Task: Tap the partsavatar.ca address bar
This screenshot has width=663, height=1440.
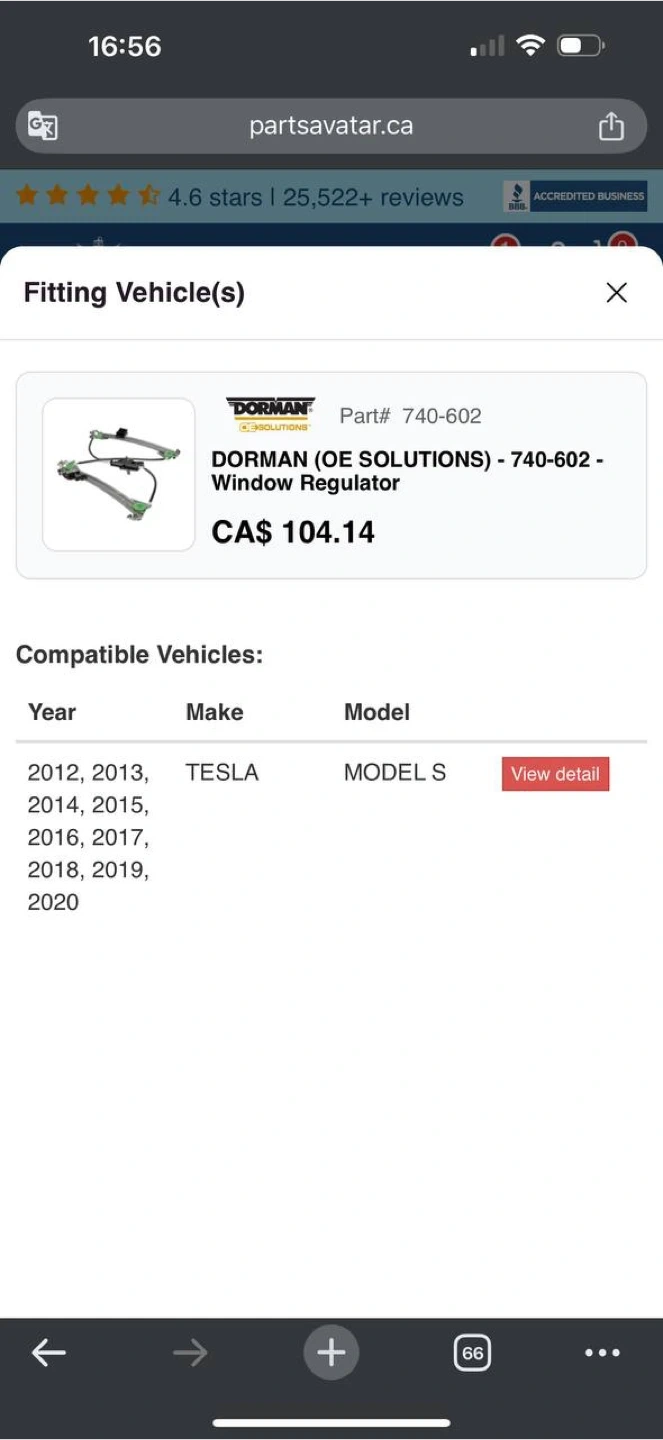Action: (330, 126)
